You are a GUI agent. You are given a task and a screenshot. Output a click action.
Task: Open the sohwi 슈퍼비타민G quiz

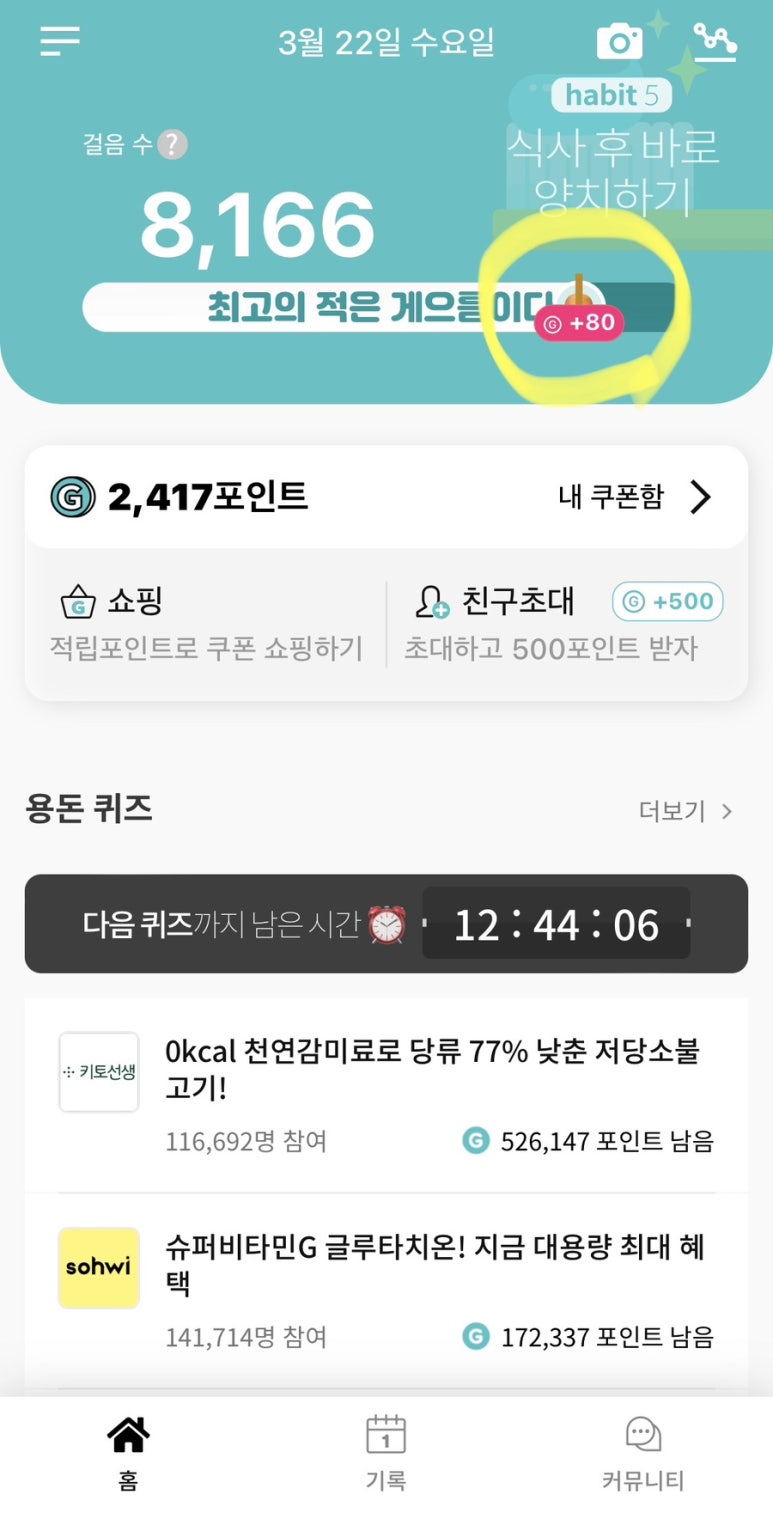click(x=386, y=1290)
